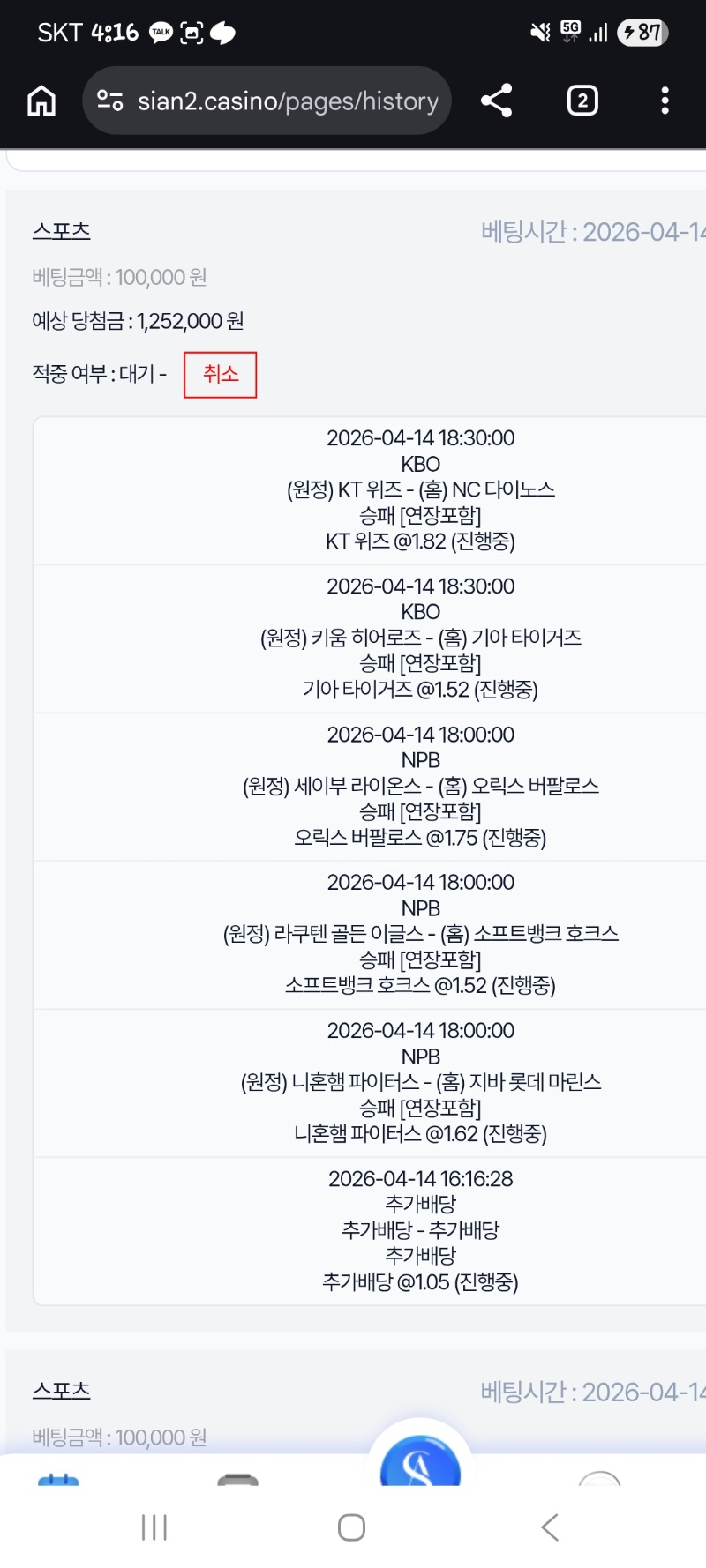Open the second 스포츠 section link
The width and height of the screenshot is (706, 1568).
[60, 1388]
